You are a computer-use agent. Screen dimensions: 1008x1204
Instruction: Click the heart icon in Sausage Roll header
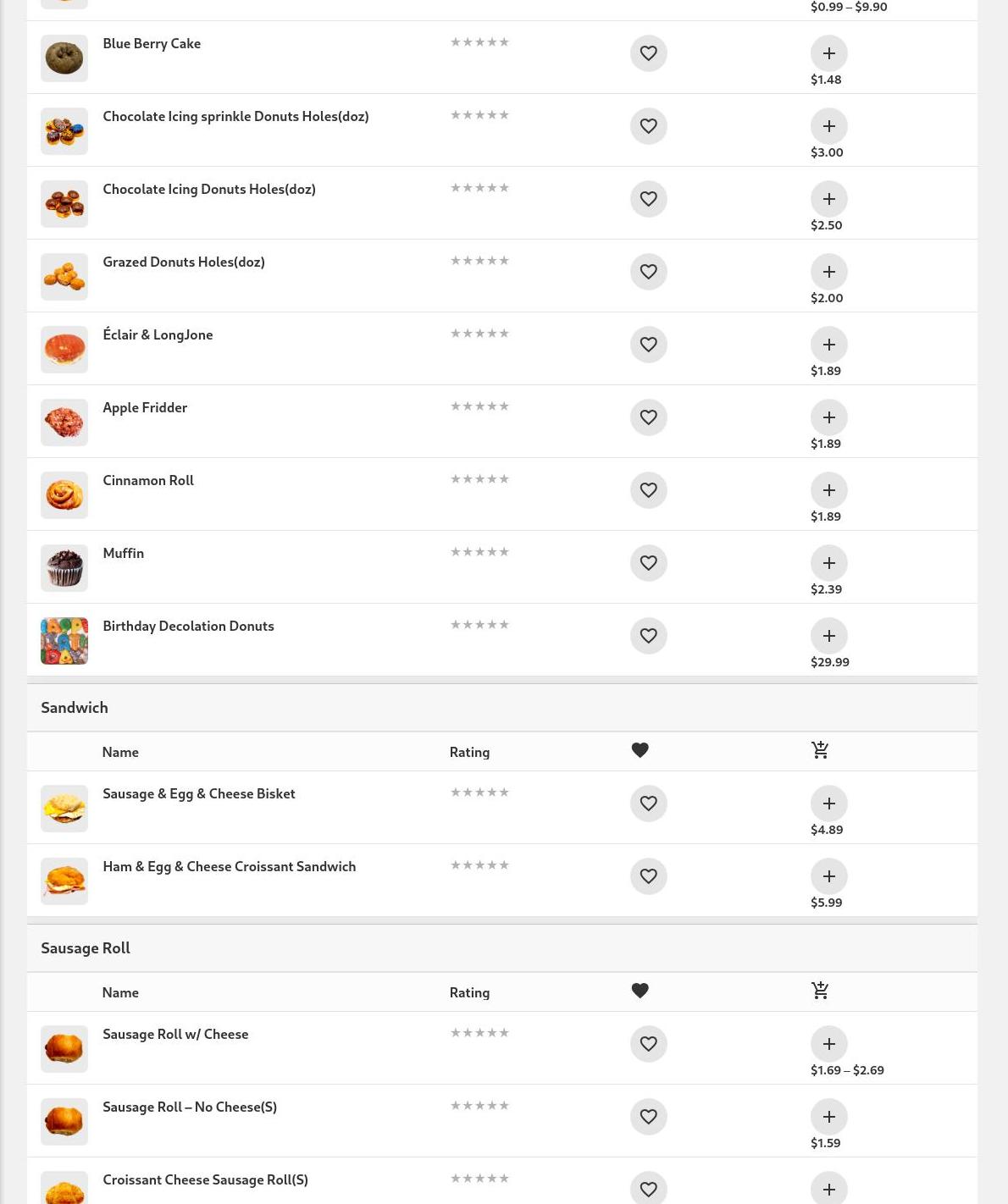pyautogui.click(x=640, y=991)
